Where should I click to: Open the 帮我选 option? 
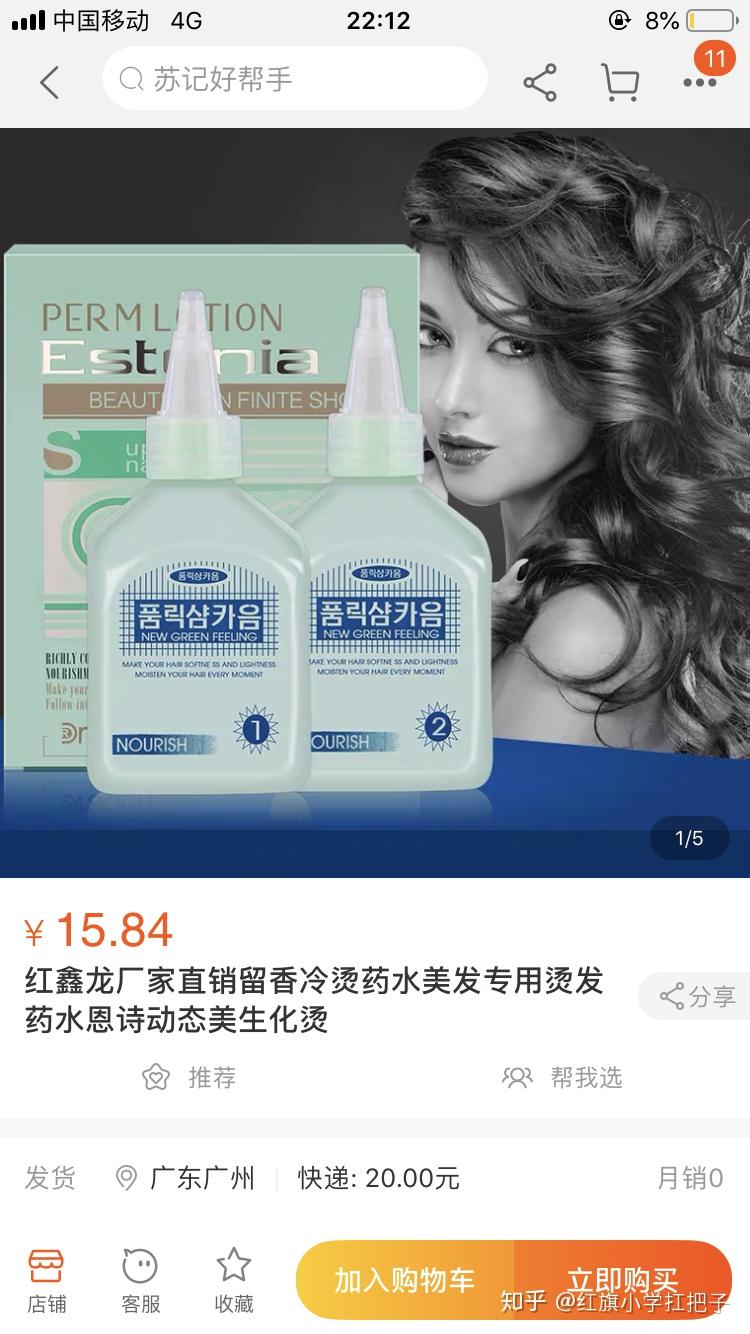tap(562, 1077)
